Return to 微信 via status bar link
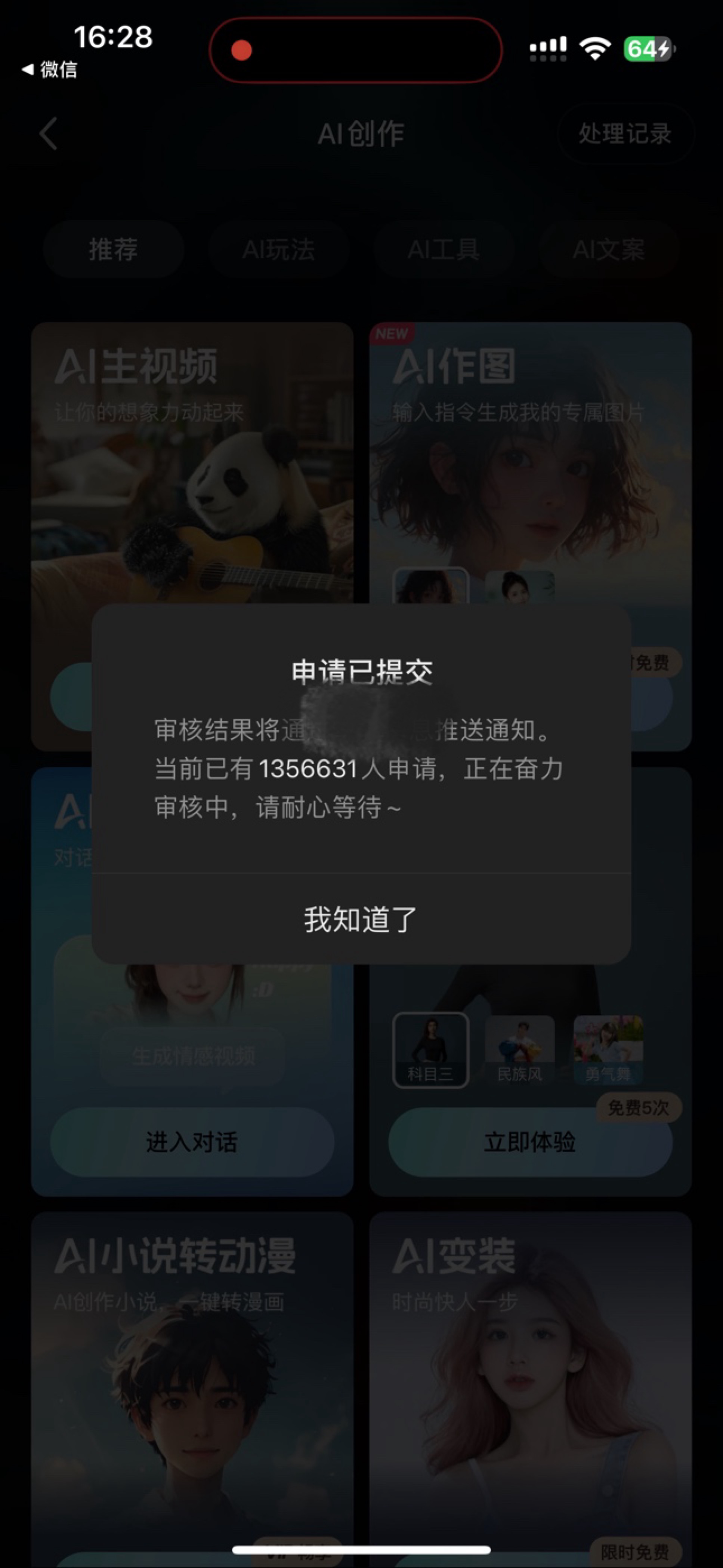 [x=50, y=70]
